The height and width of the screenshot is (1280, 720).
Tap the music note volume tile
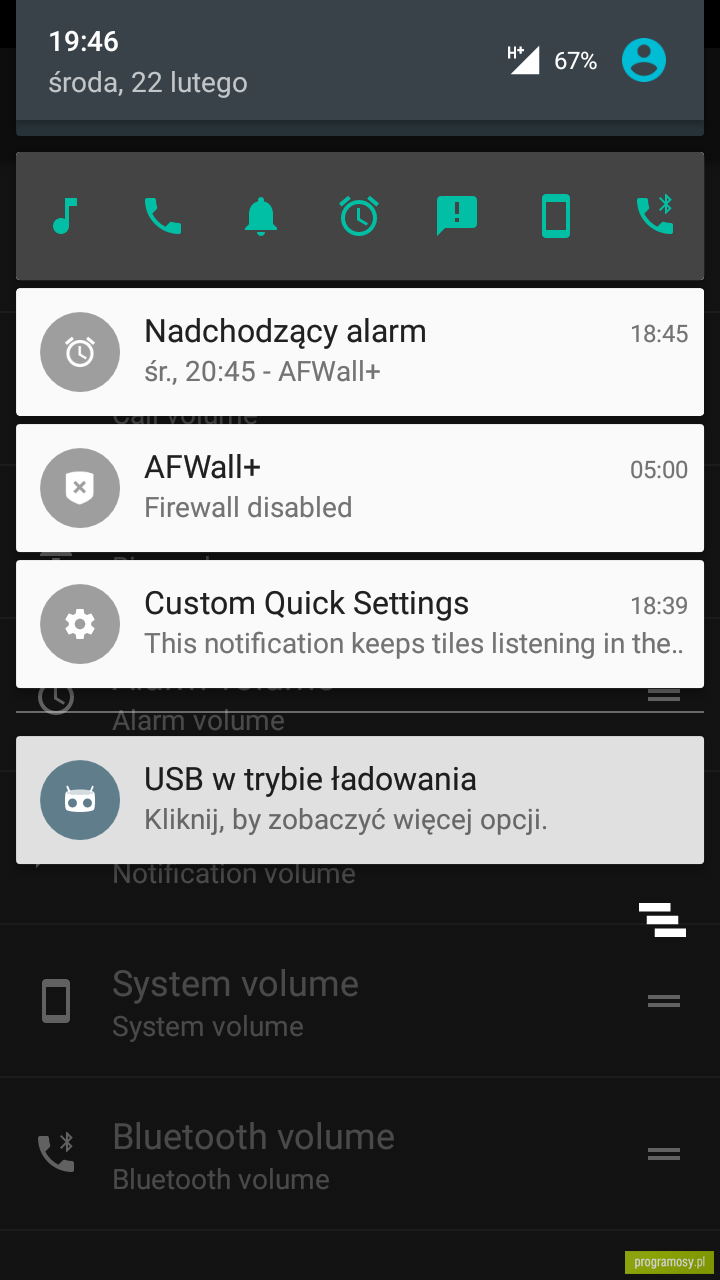pyautogui.click(x=65, y=216)
